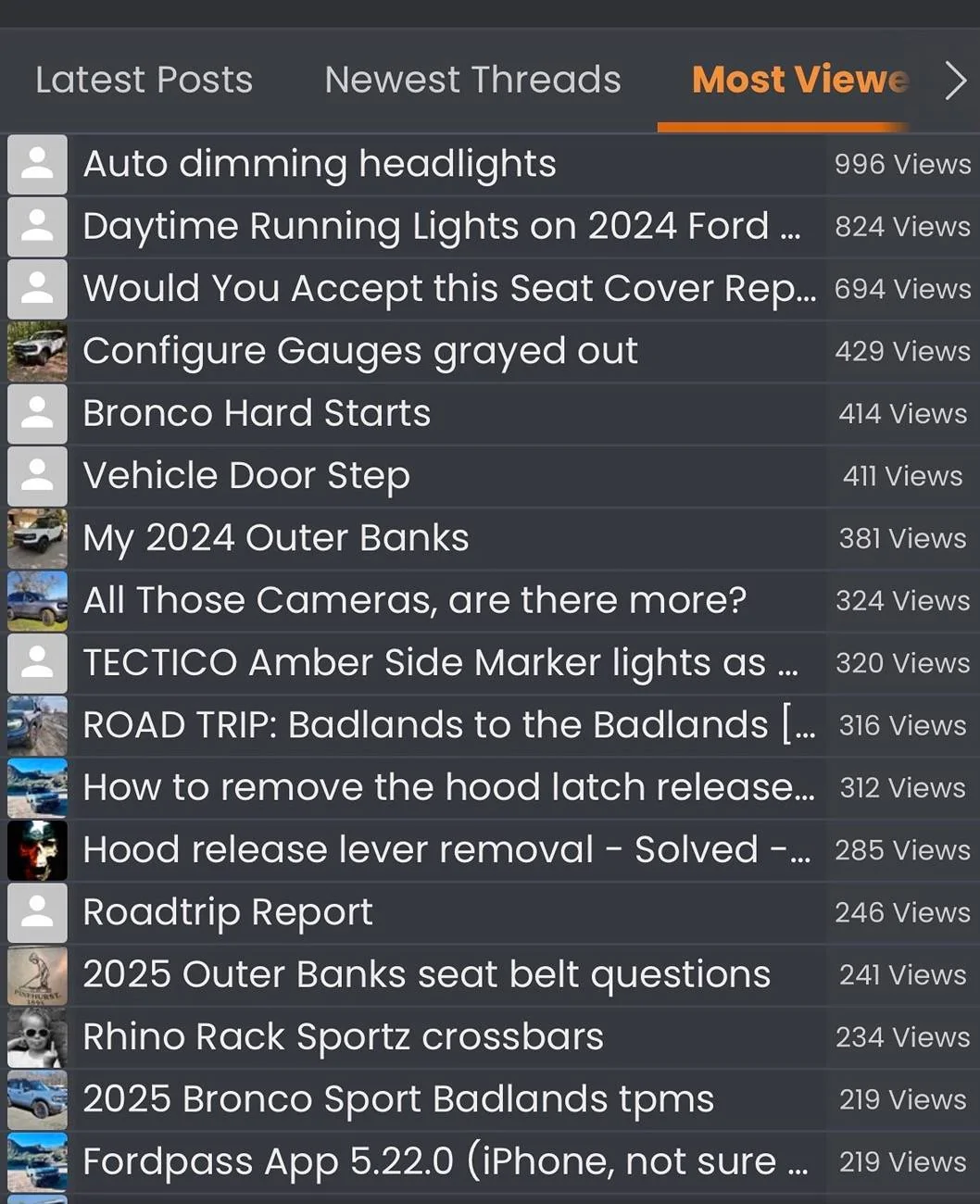Switch to the Newest Threads tab
Screen dimensions: 980x1204
[472, 80]
